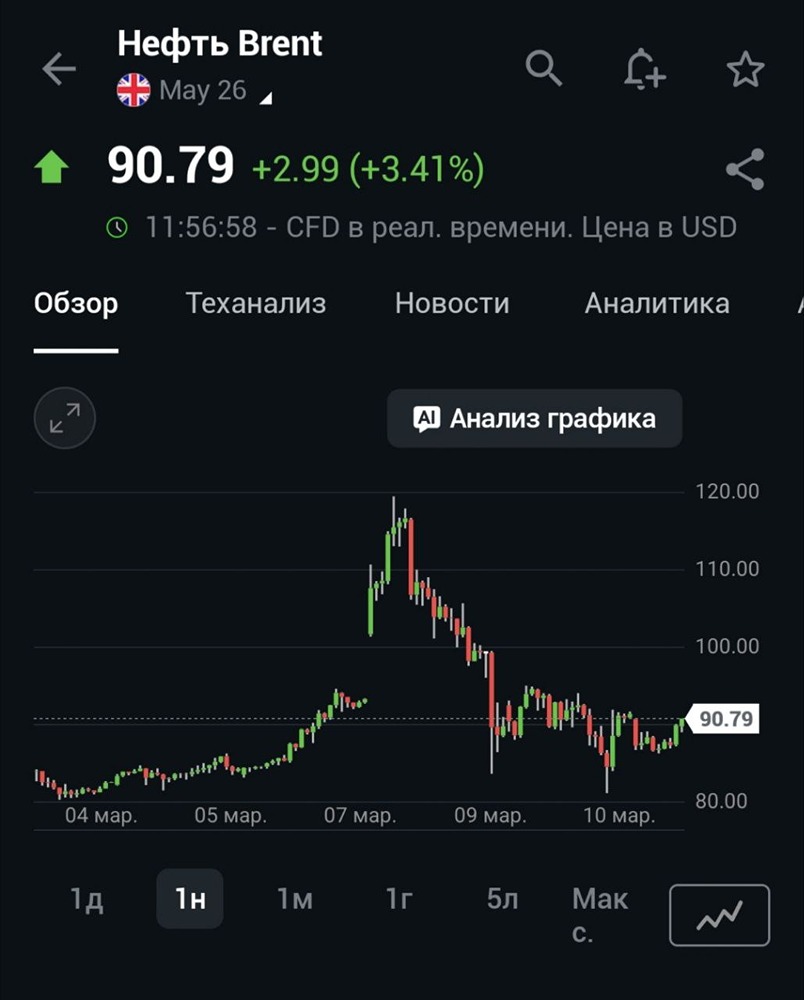Open the Аналитика section
Screen dimensions: 804x1000
[657, 304]
